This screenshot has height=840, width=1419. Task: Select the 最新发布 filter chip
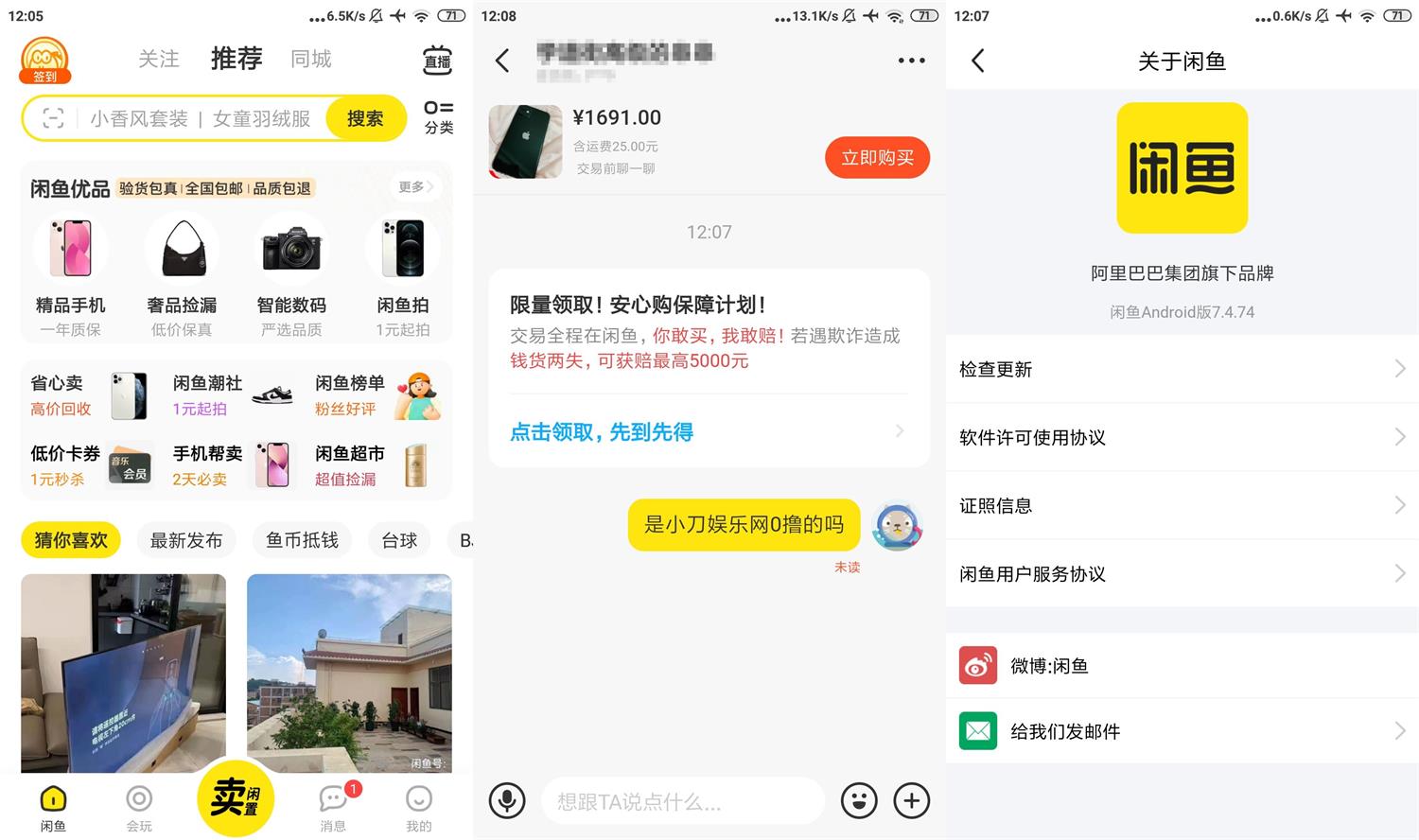pyautogui.click(x=186, y=541)
